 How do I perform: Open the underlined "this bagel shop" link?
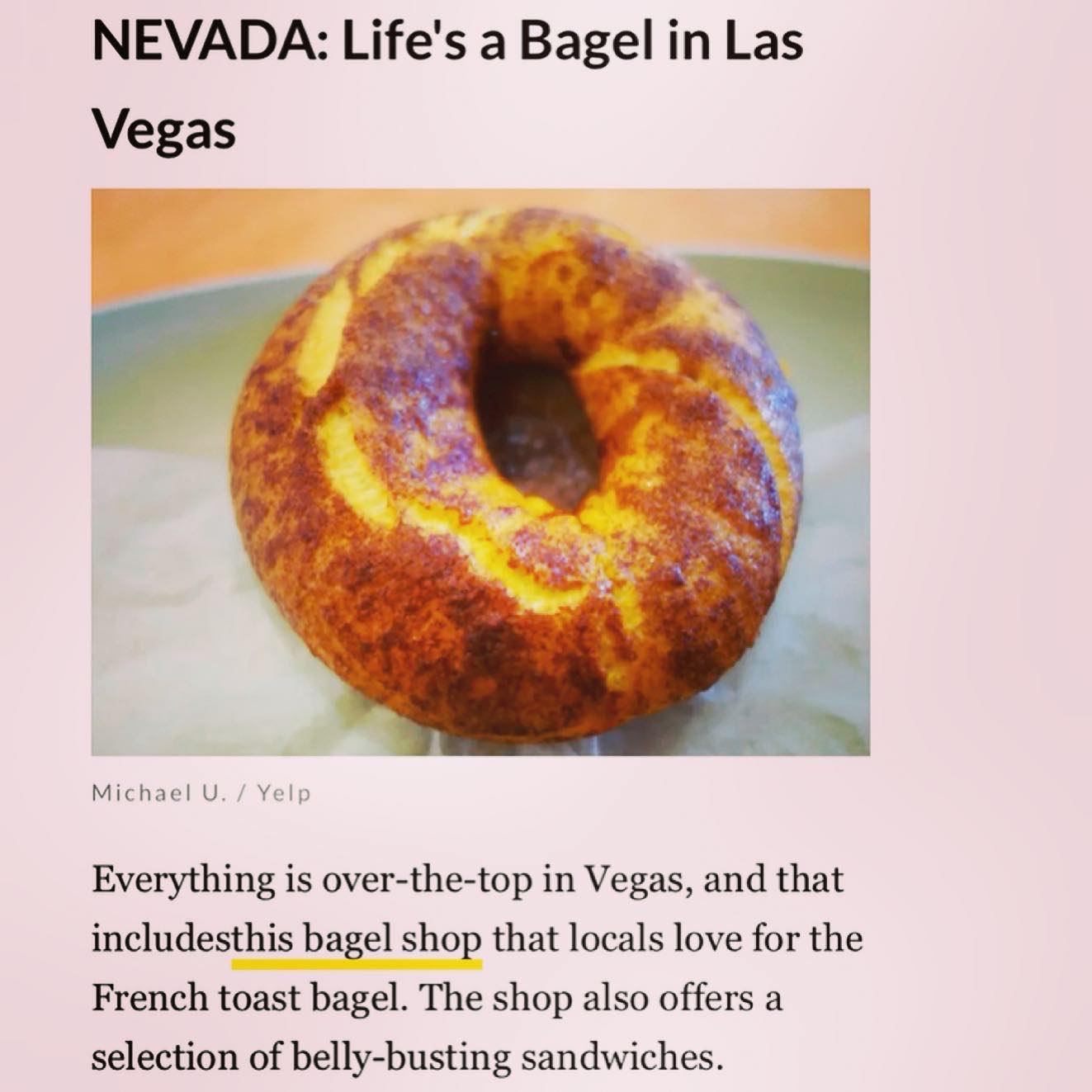point(357,942)
